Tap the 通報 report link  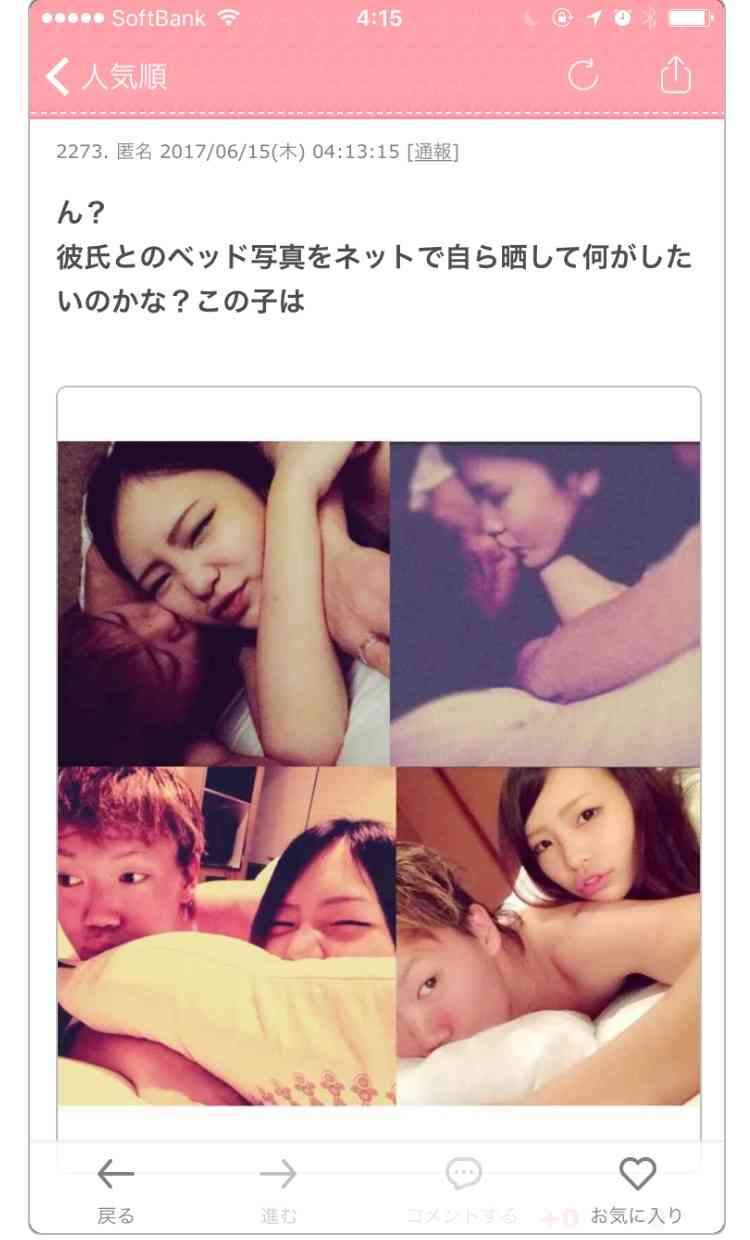pyautogui.click(x=435, y=152)
